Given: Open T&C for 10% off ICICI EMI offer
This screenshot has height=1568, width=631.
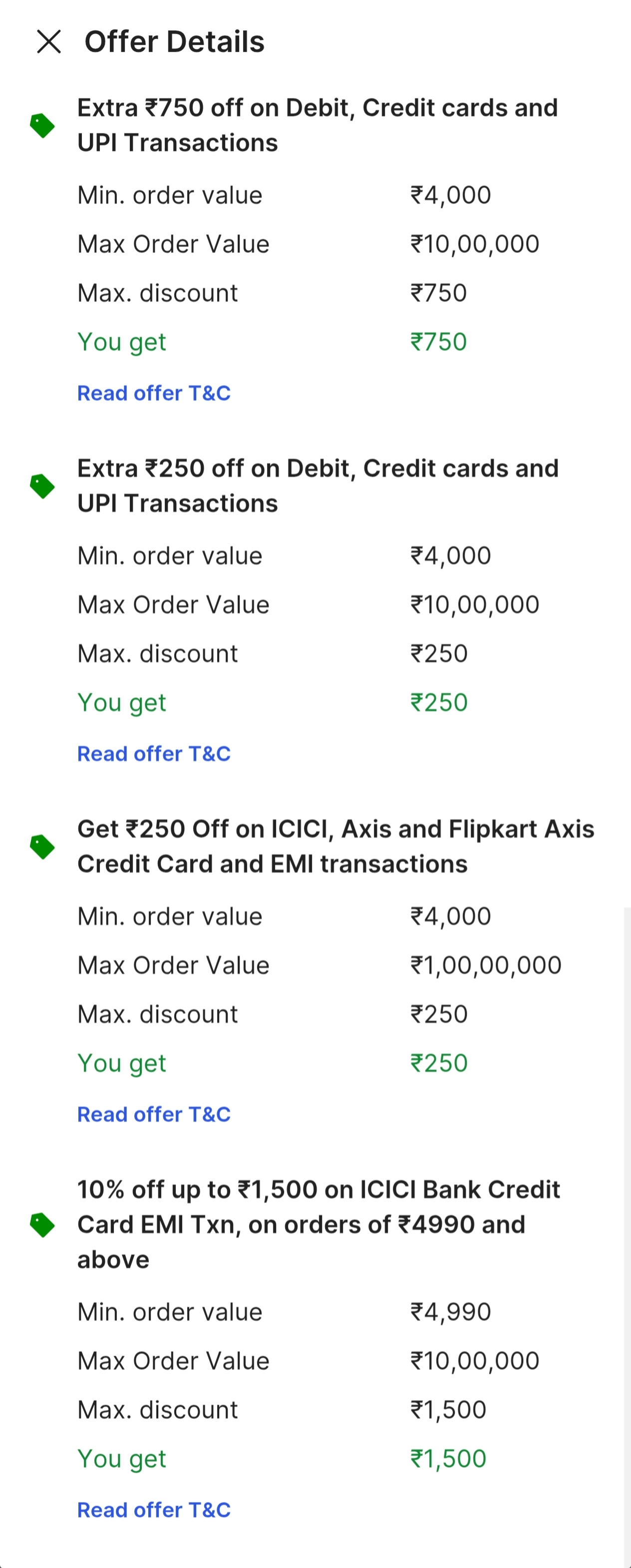Looking at the screenshot, I should tap(154, 1510).
